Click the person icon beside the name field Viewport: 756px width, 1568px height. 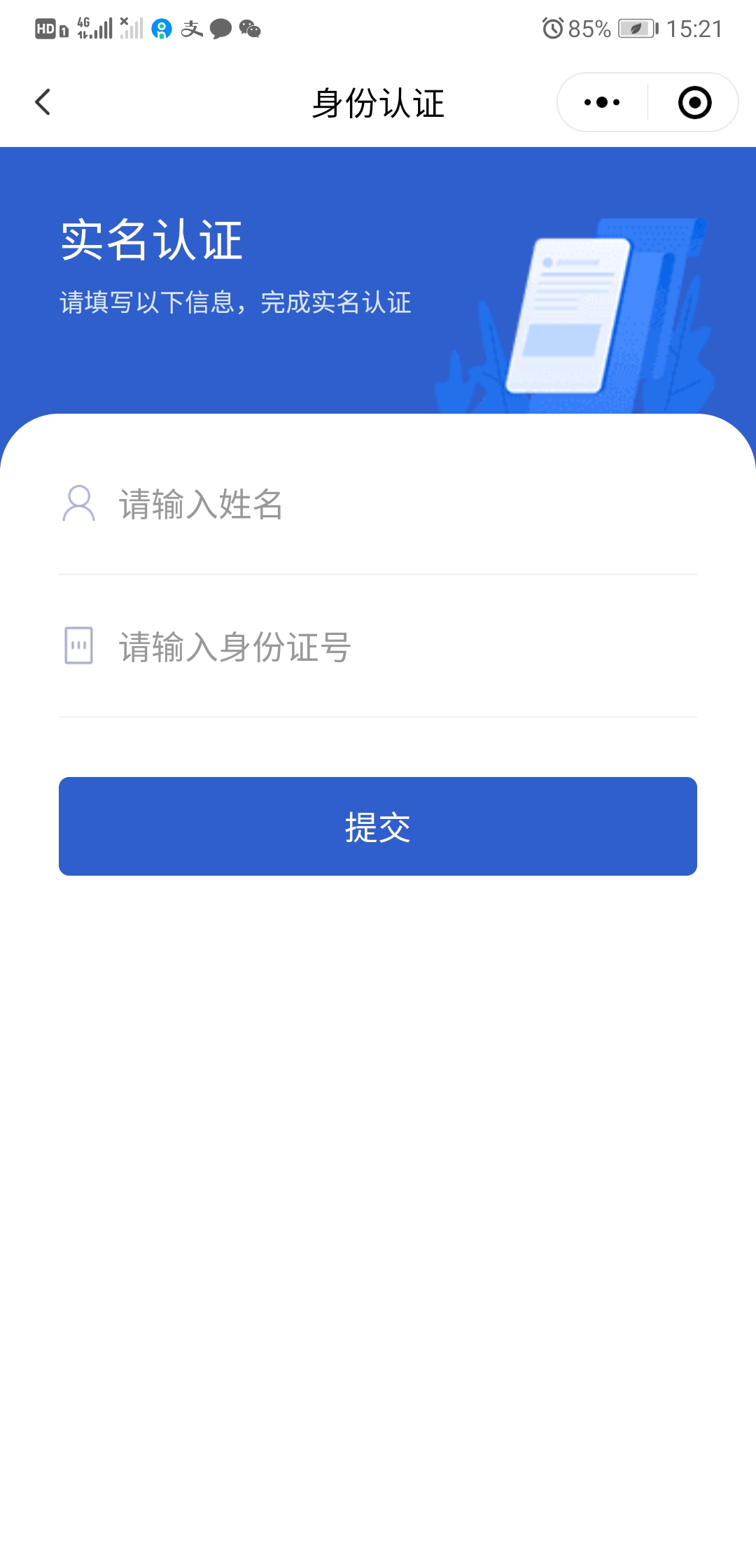(x=80, y=504)
